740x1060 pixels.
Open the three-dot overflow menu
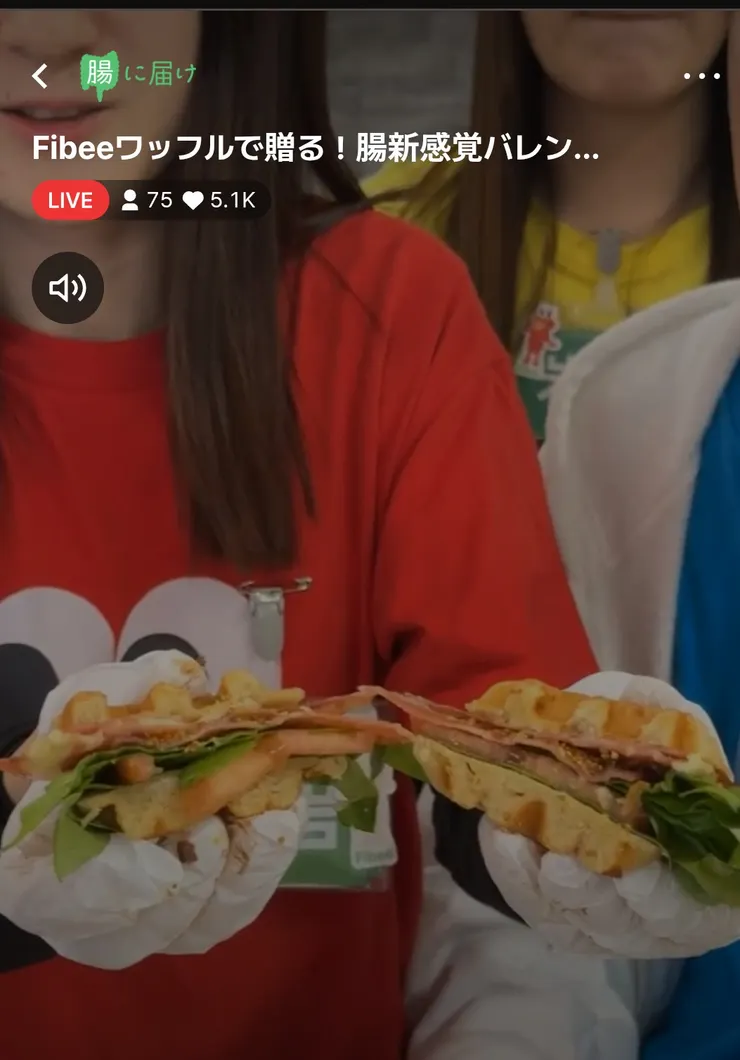(701, 76)
